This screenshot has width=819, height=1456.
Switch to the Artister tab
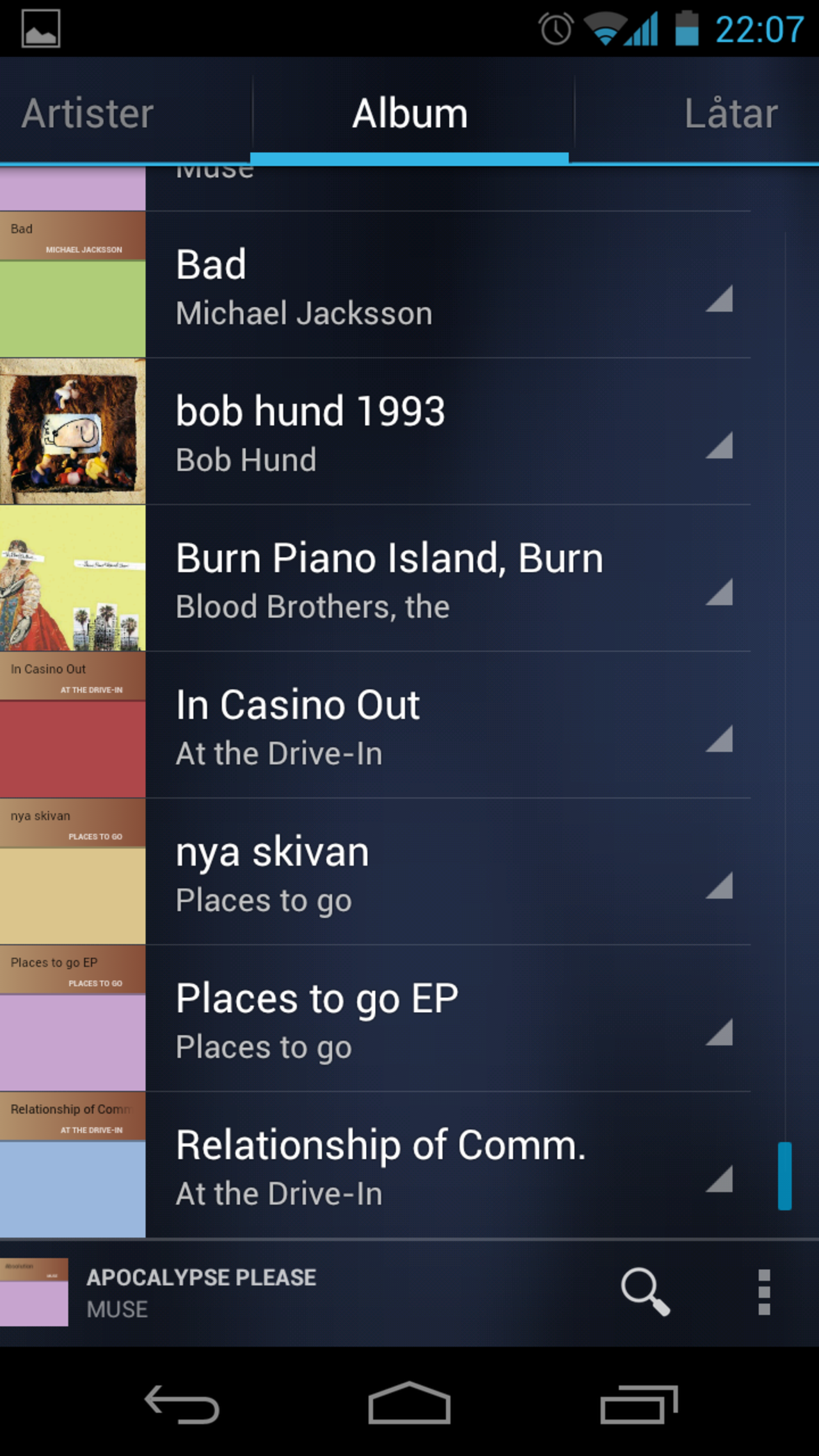pyautogui.click(x=88, y=114)
